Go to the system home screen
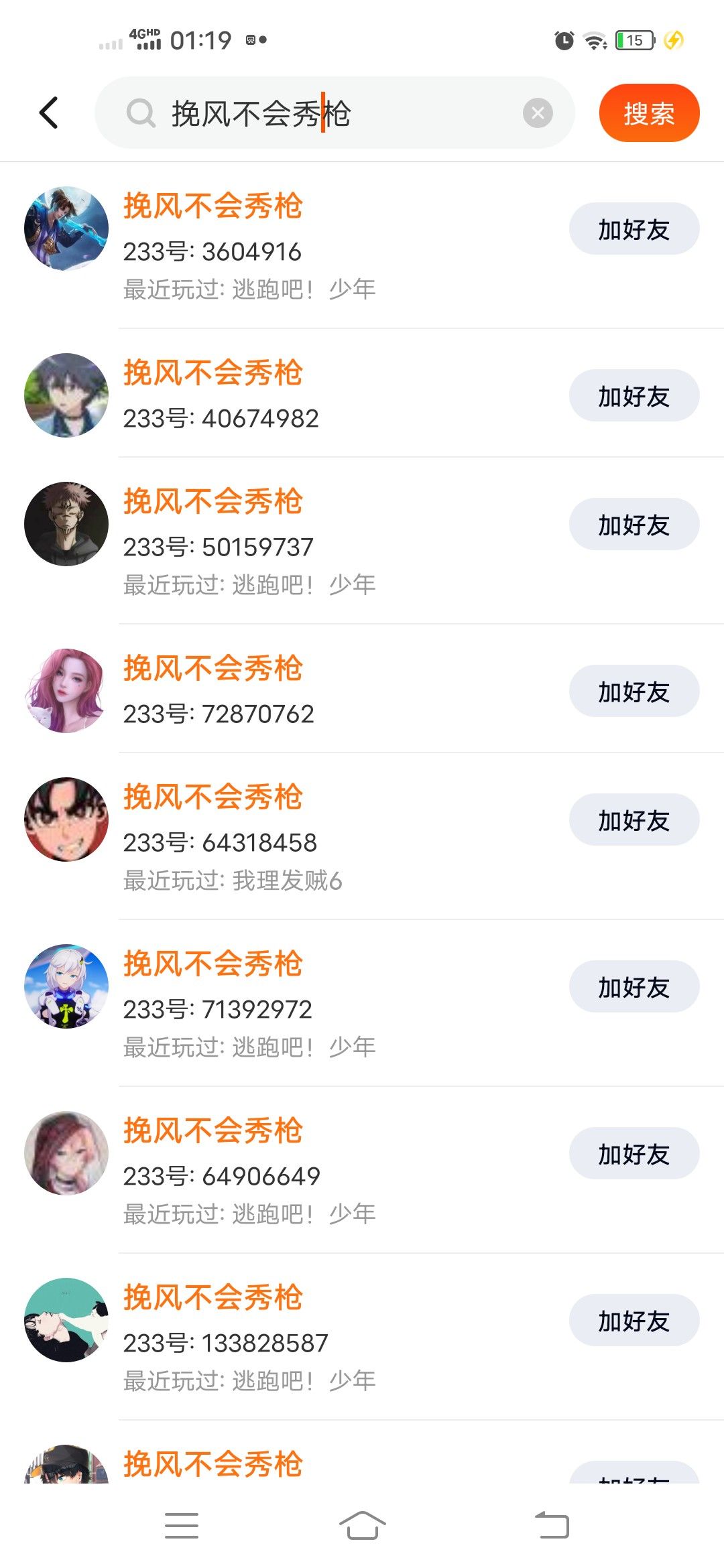This screenshot has height=1568, width=724. (362, 1526)
